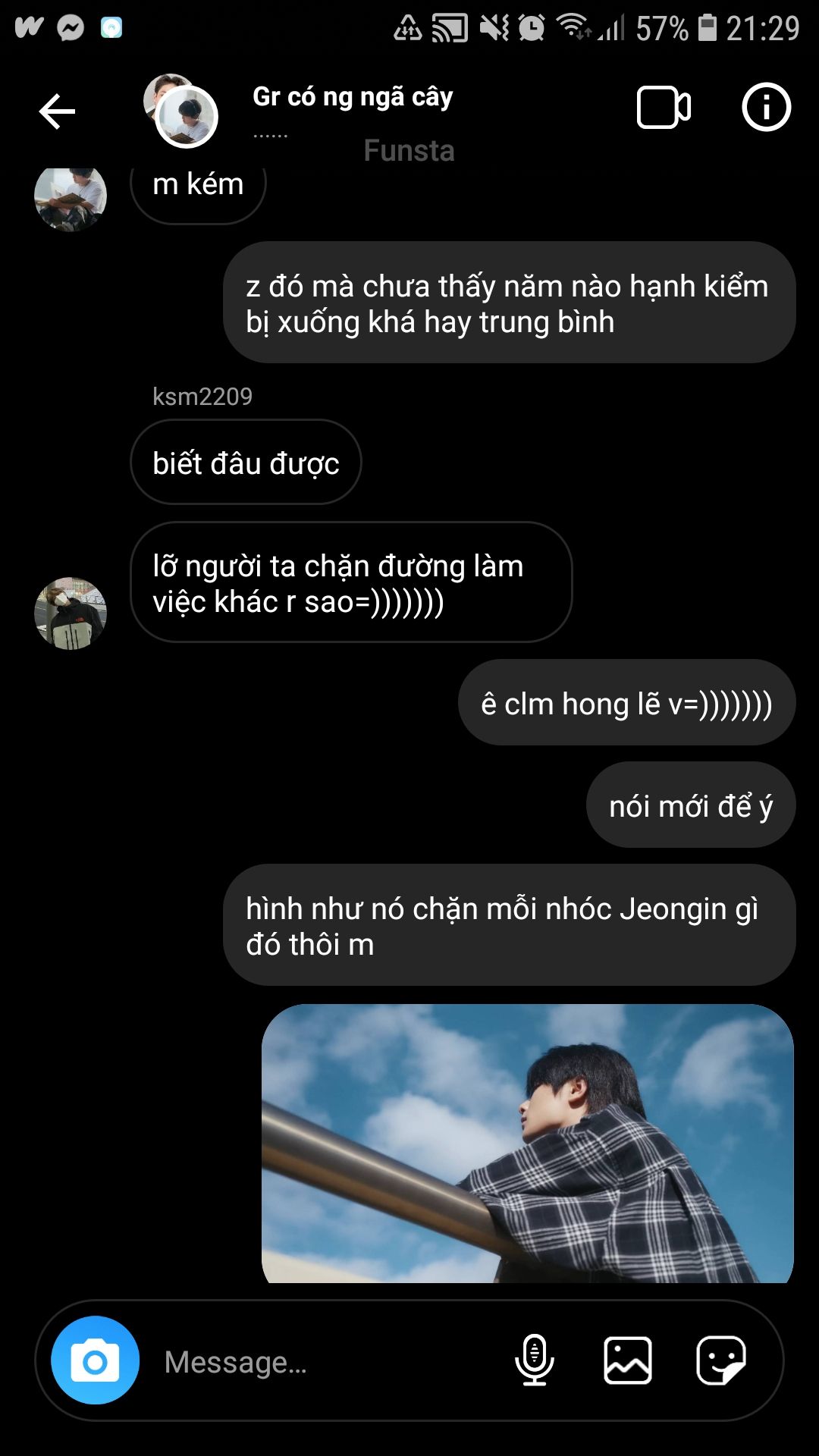The height and width of the screenshot is (1456, 819).
Task: Record a voice message with the microphone
Action: click(534, 1360)
